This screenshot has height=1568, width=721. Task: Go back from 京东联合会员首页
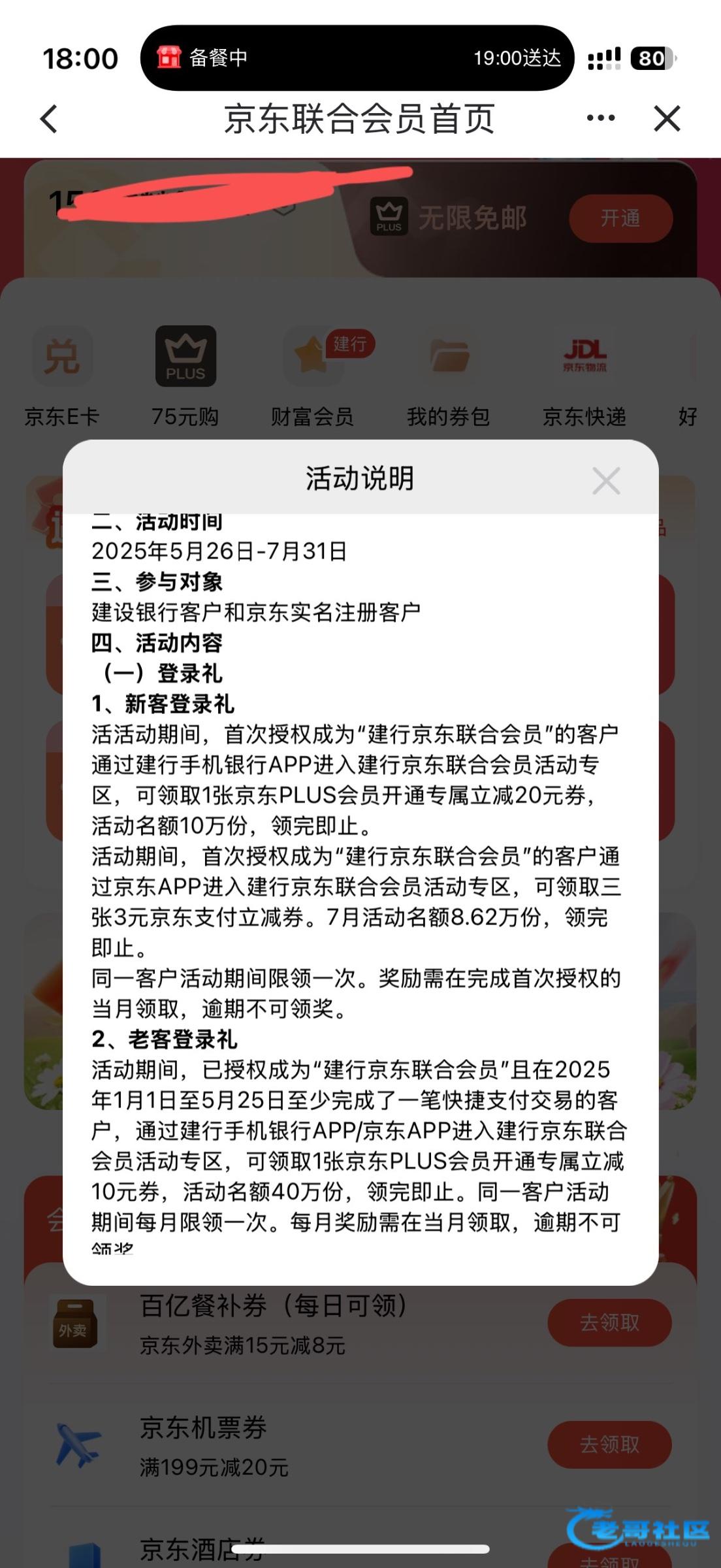[50, 119]
